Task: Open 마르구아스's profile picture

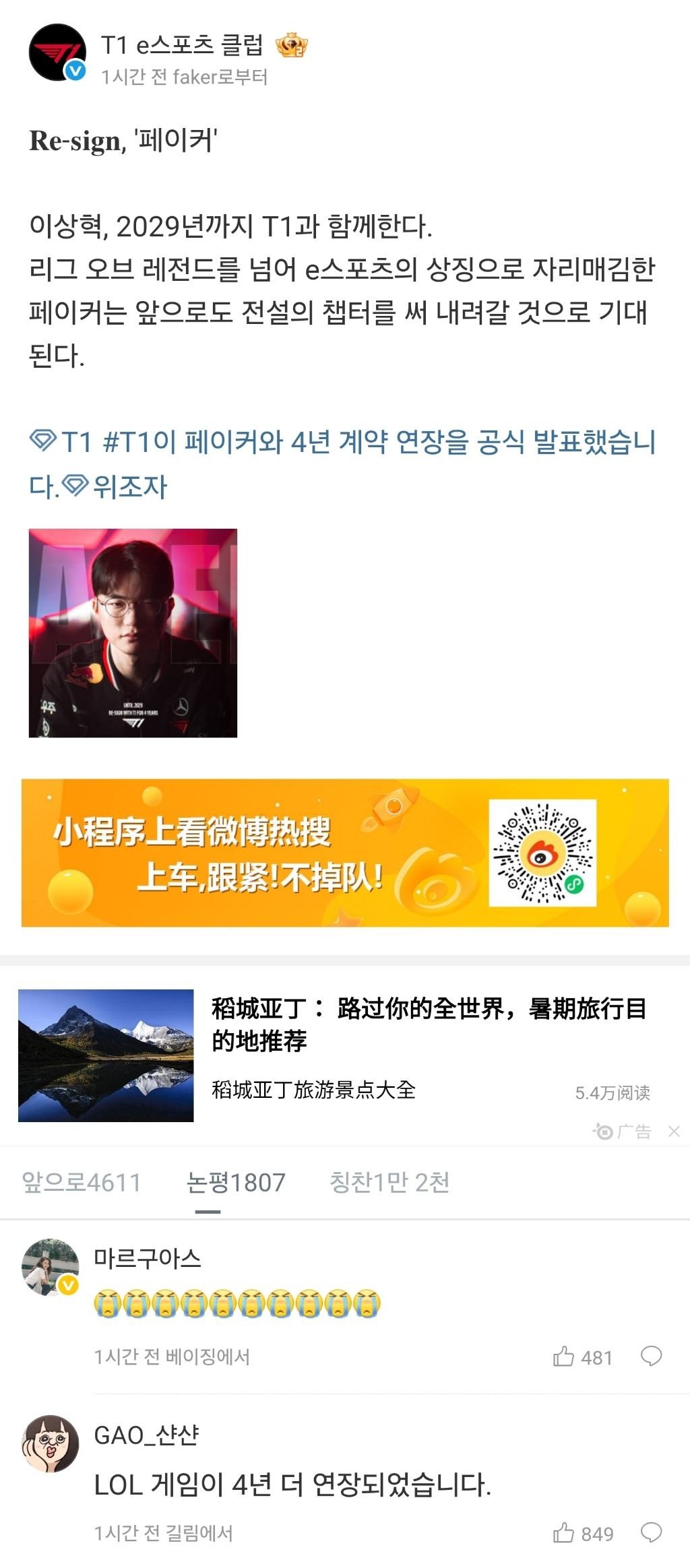Action: [51, 1267]
